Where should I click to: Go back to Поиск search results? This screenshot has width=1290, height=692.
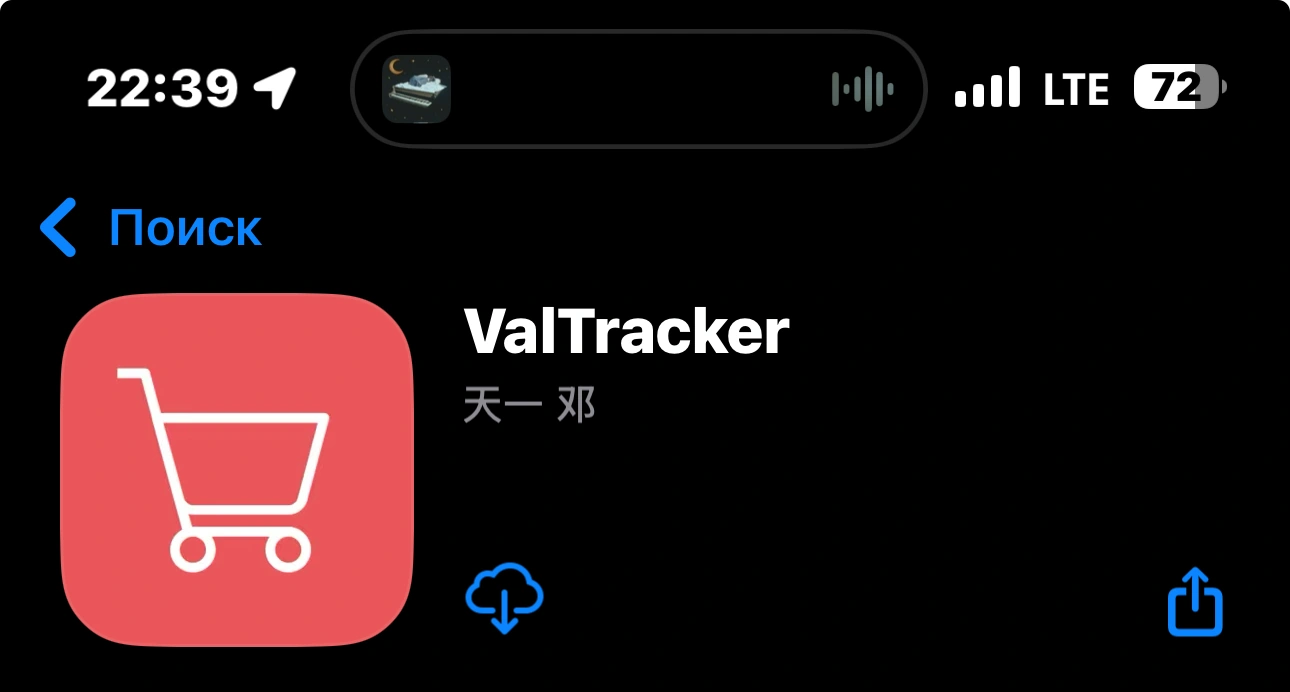152,228
